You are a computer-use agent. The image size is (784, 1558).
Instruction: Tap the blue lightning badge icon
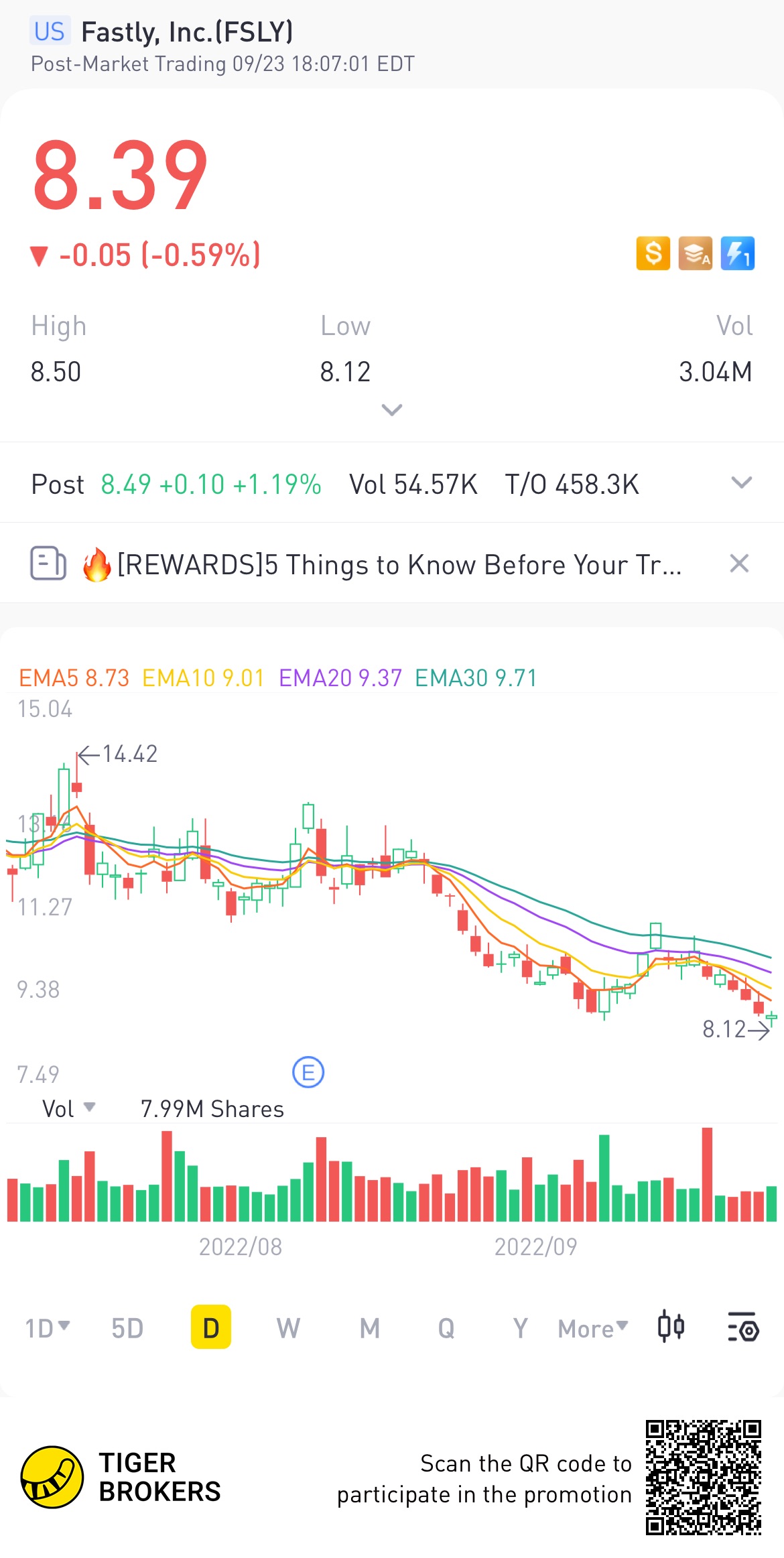(737, 254)
